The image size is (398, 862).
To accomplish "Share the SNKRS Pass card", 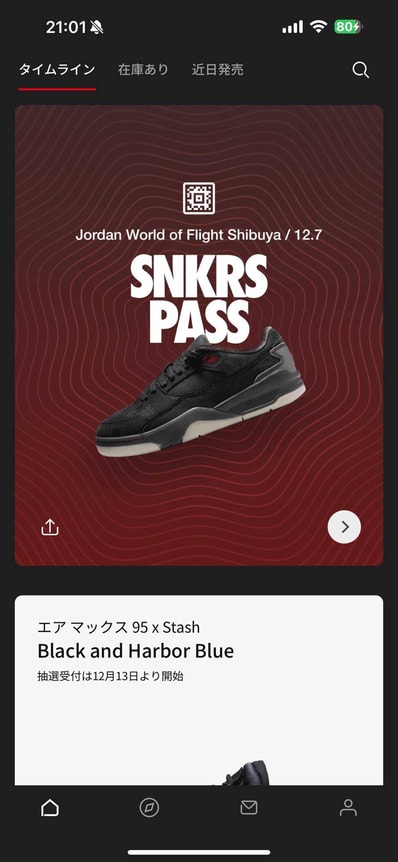I will click(x=49, y=528).
